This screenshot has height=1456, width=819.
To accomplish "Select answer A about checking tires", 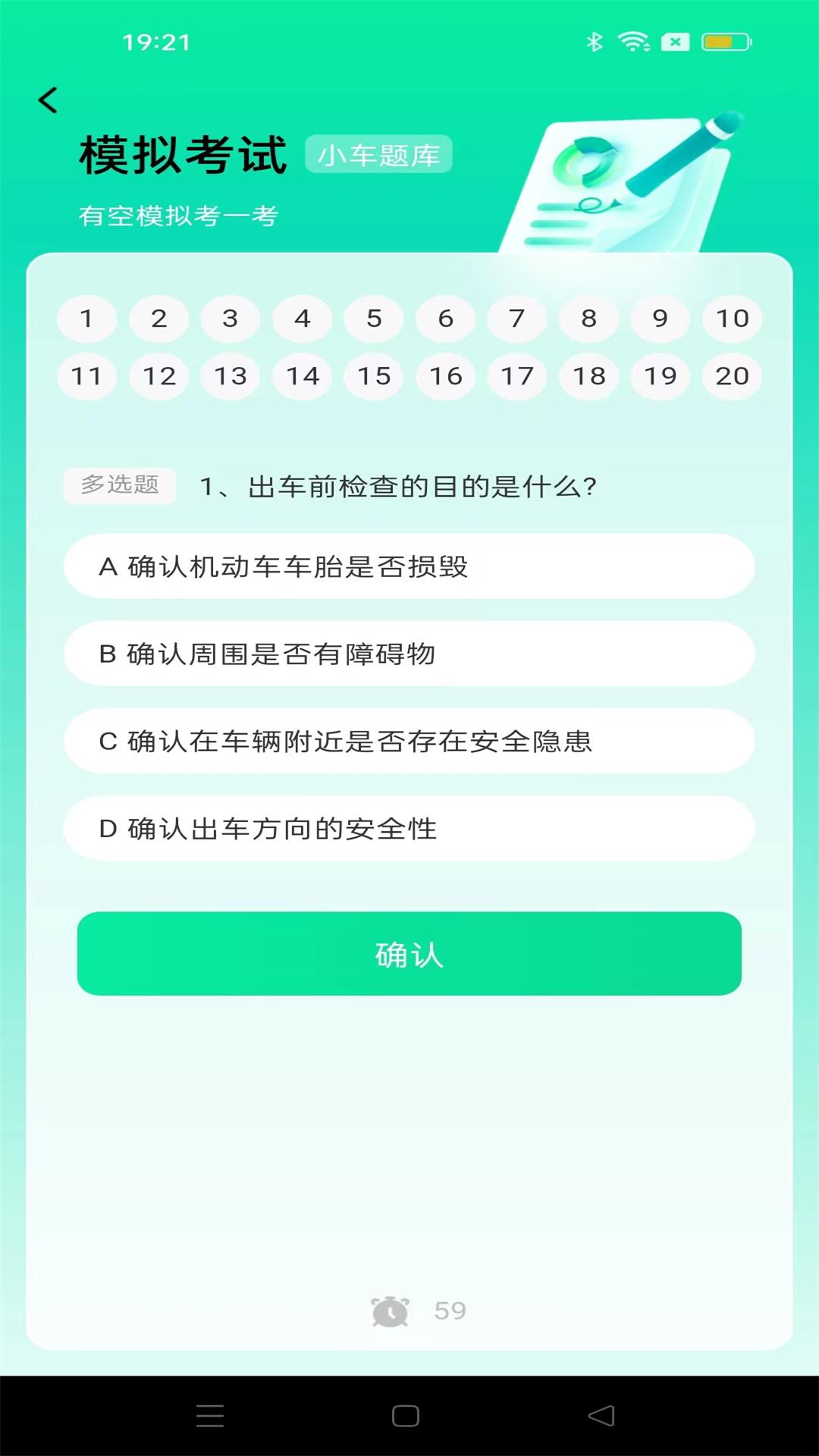I will [408, 566].
